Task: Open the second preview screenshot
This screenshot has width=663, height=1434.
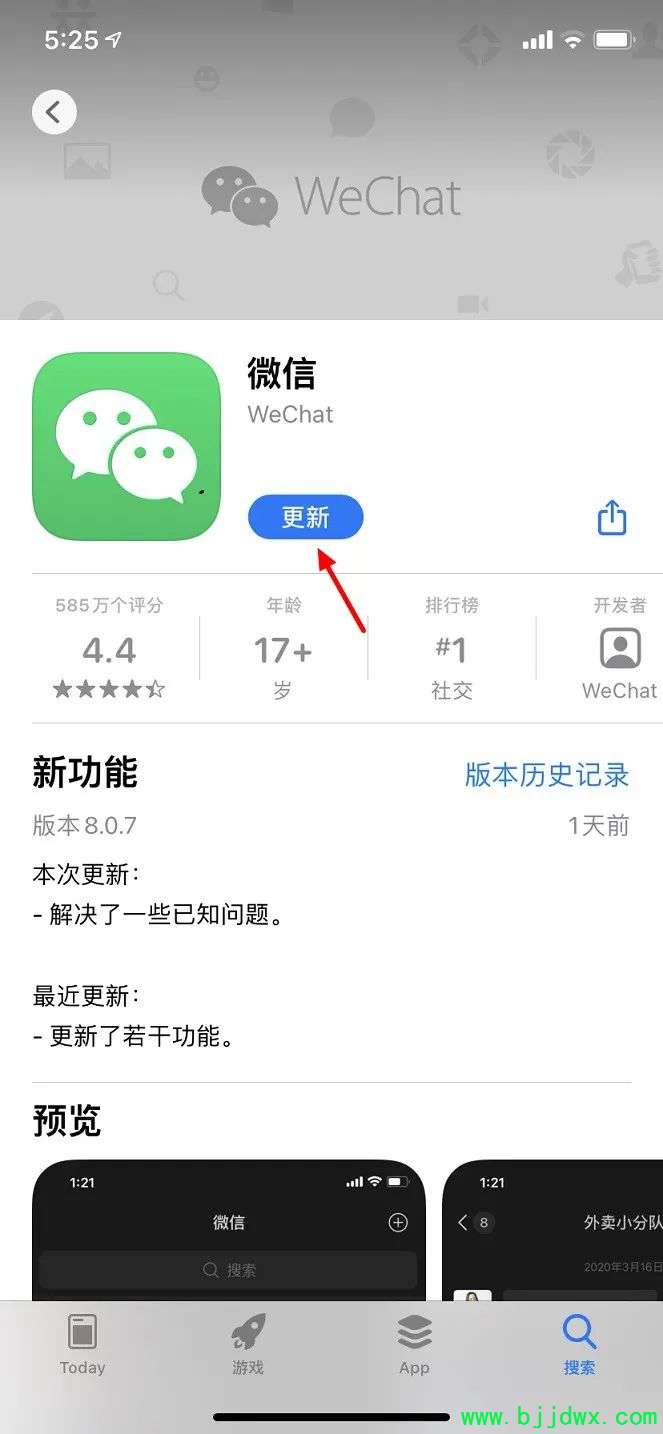Action: point(552,1231)
